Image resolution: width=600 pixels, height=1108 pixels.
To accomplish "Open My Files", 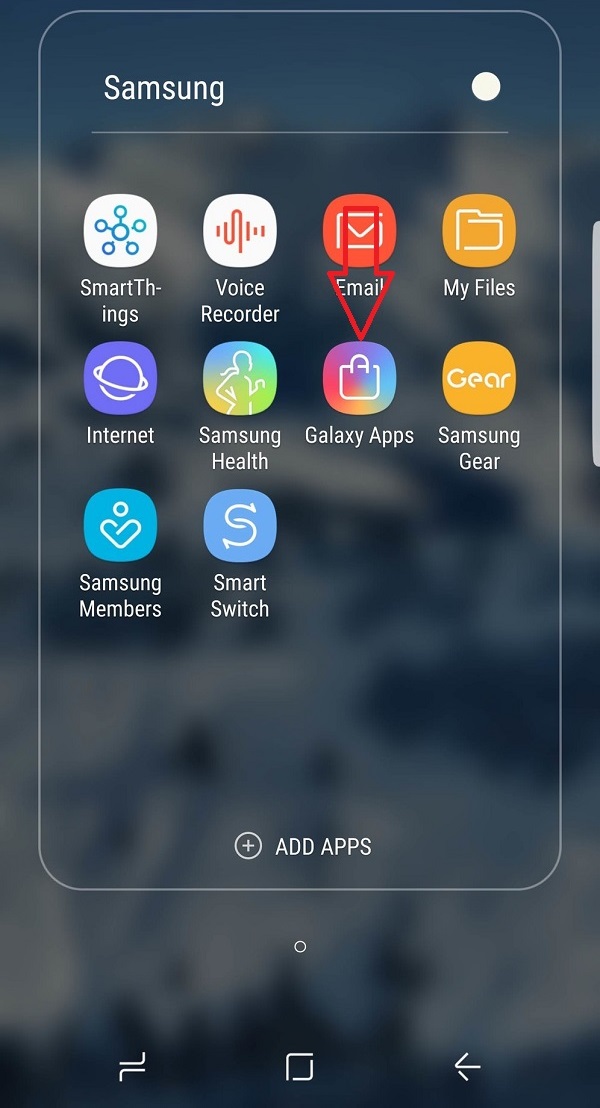I will coord(479,232).
